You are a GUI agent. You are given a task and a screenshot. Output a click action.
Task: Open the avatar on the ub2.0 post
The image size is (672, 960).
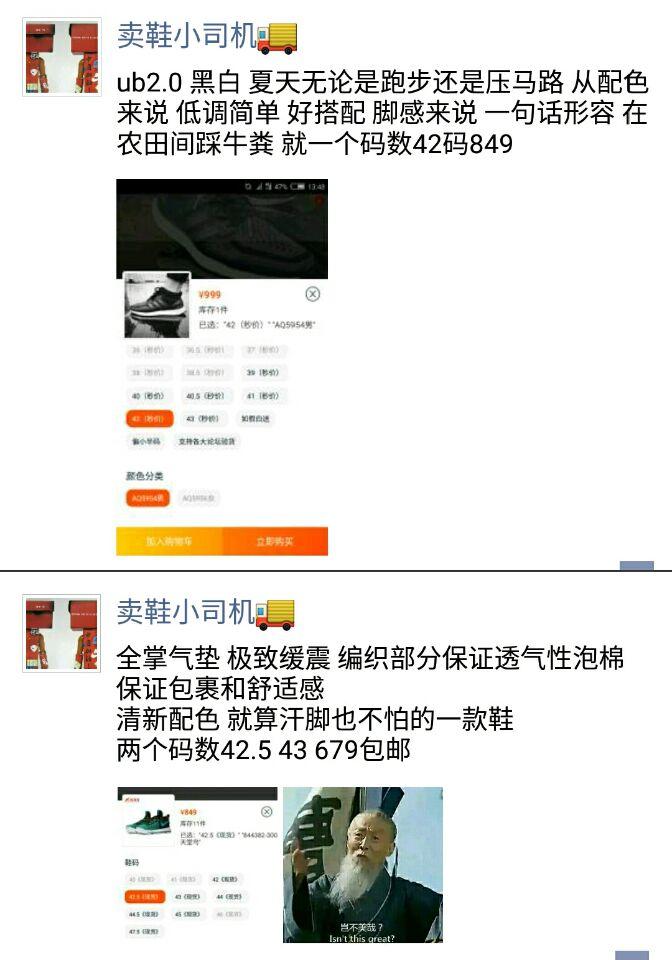[61, 57]
